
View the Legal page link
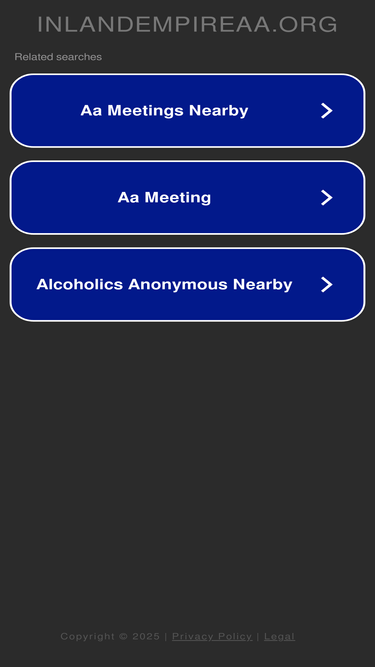click(x=279, y=636)
